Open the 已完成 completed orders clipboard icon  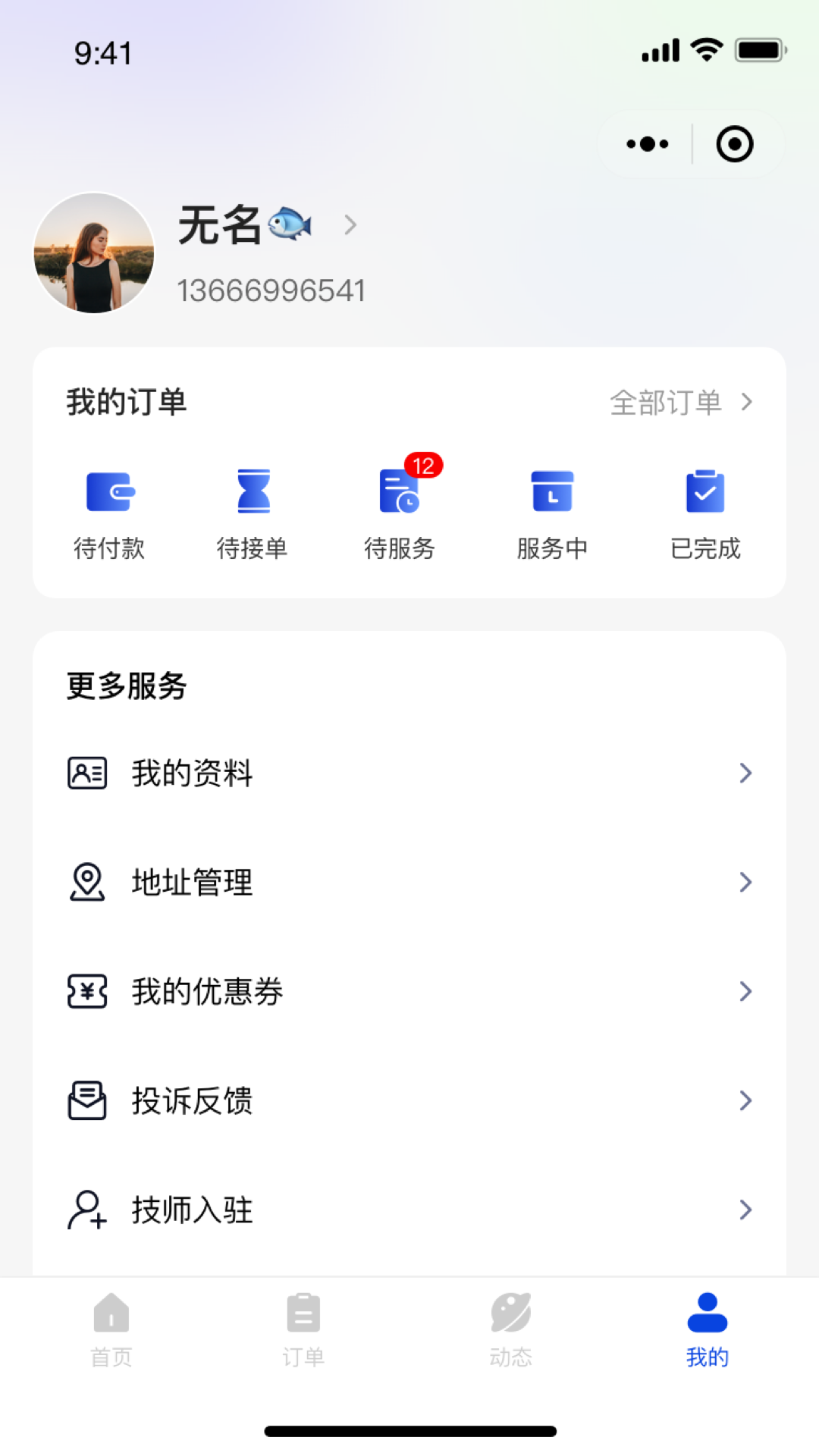pyautogui.click(x=705, y=491)
